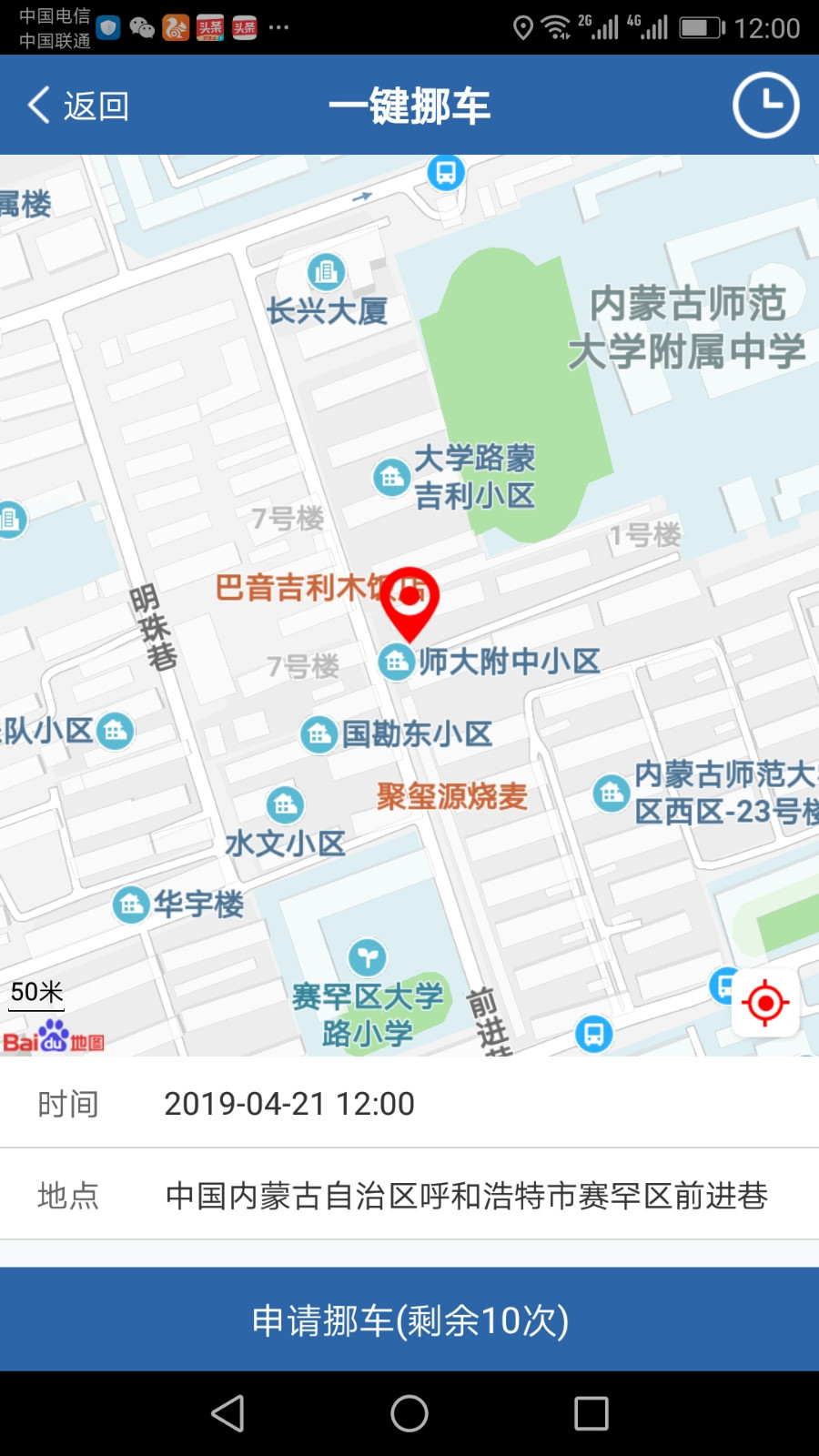Open the move-car history clock icon
The width and height of the screenshot is (819, 1456).
click(x=765, y=106)
